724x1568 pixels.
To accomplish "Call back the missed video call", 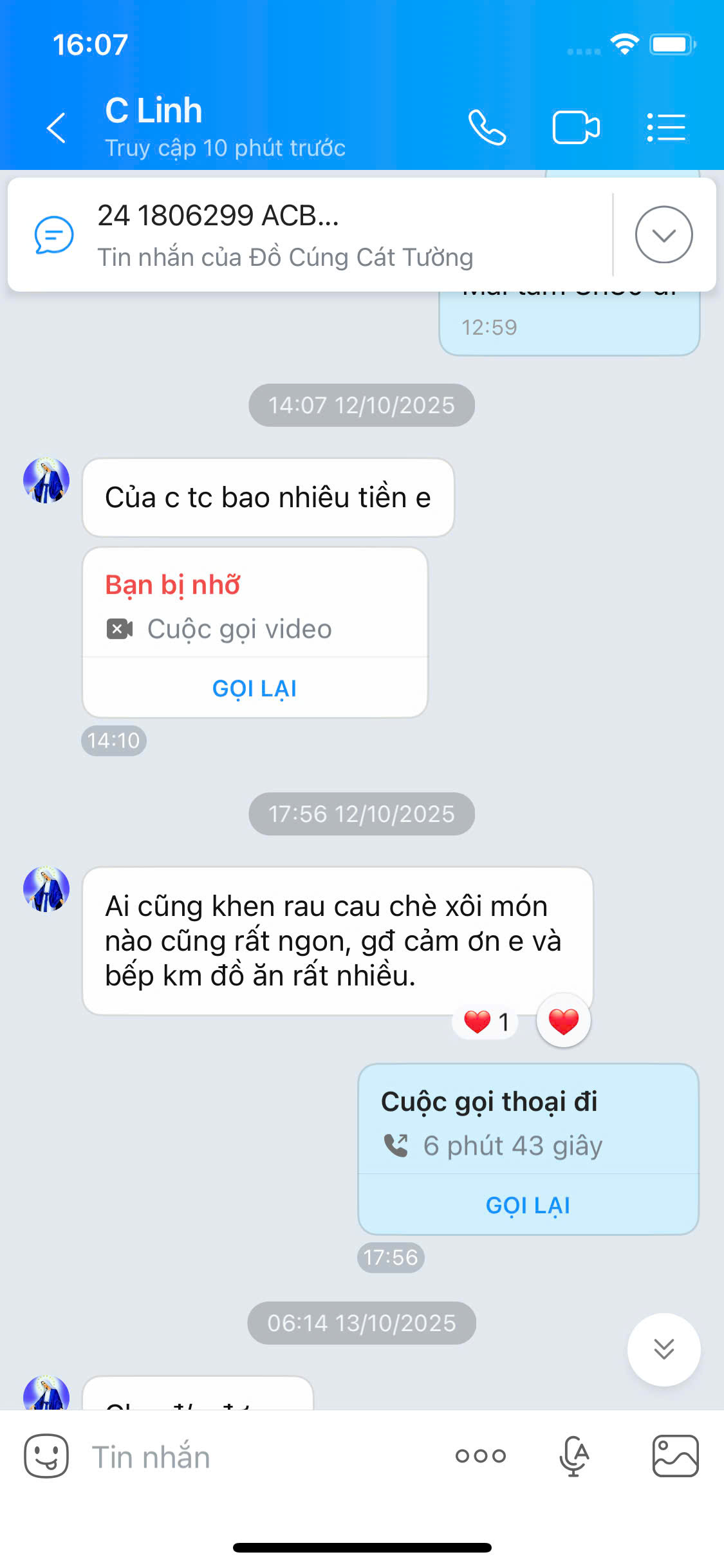I will point(254,688).
